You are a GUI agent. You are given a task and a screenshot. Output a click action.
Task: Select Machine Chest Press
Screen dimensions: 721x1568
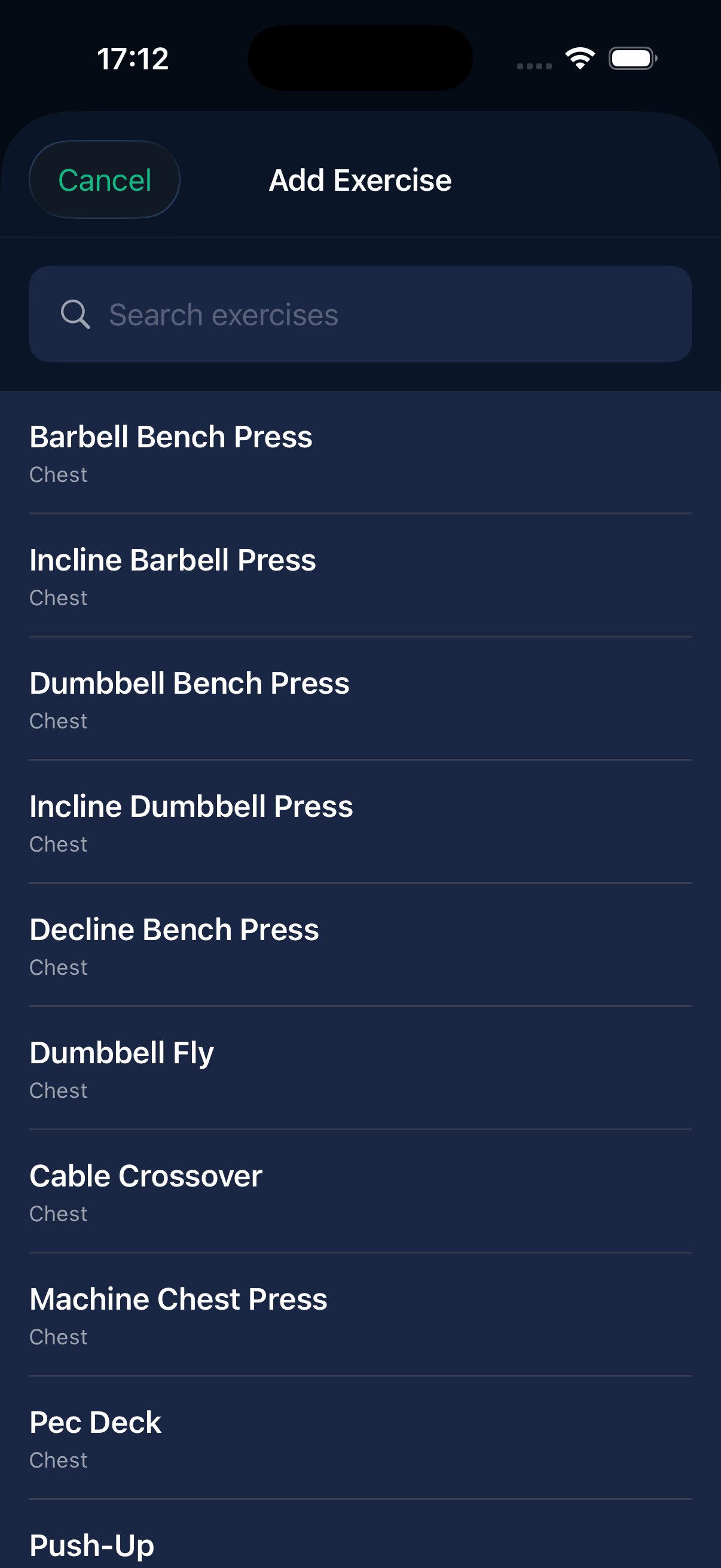178,1298
